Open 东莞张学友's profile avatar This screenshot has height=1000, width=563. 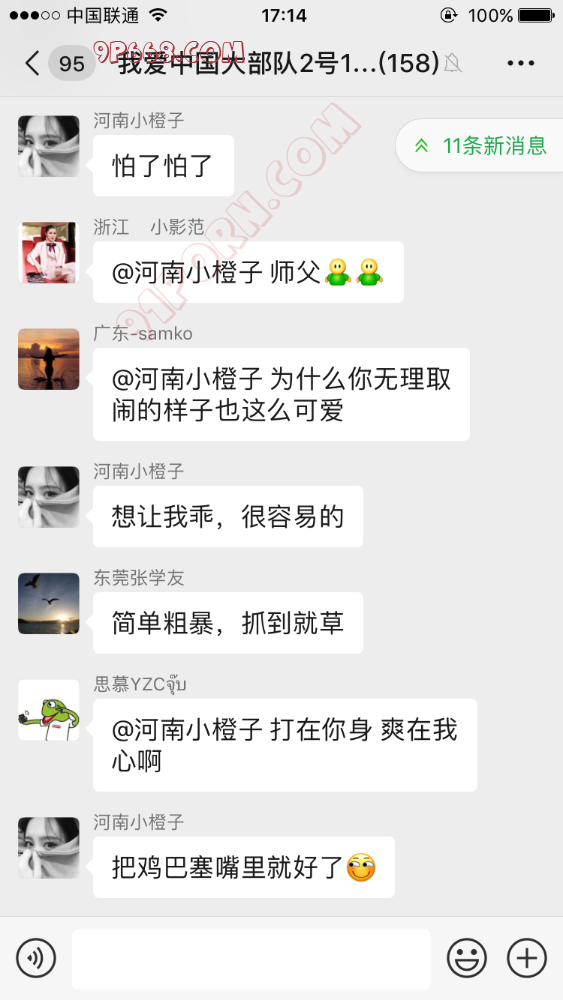48,603
